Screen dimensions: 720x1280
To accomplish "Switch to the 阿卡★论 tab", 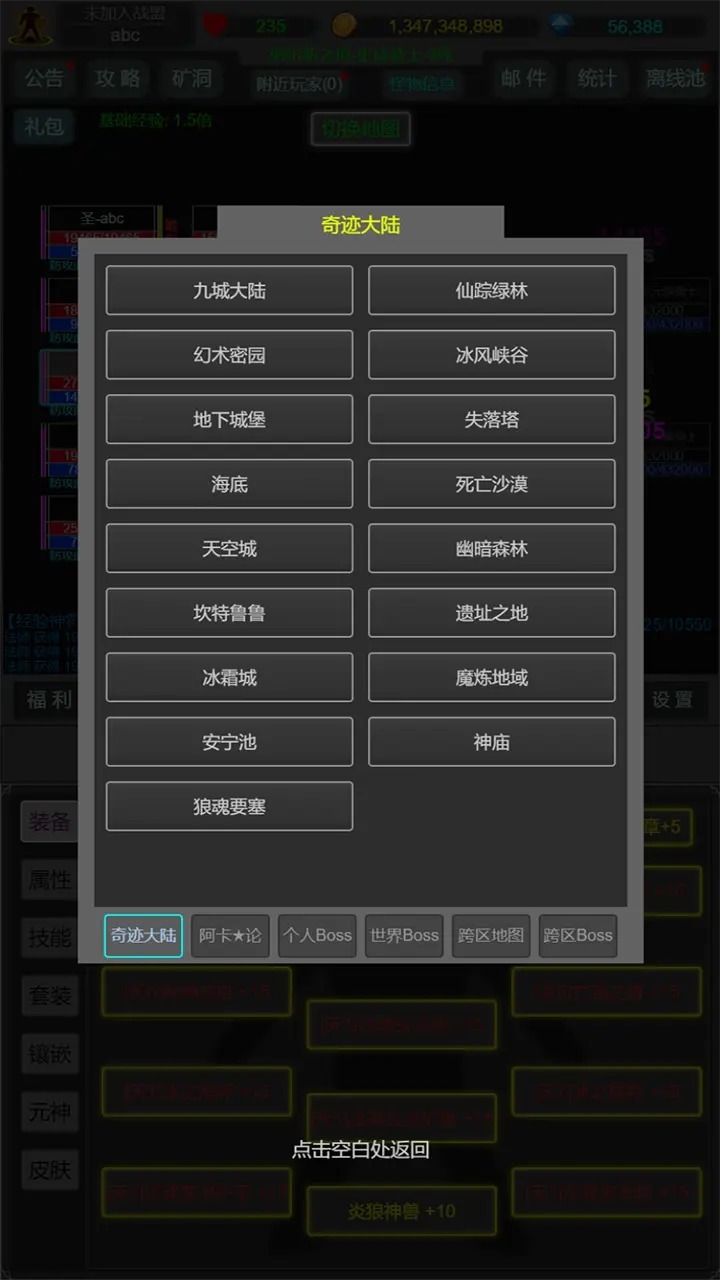I will [230, 936].
